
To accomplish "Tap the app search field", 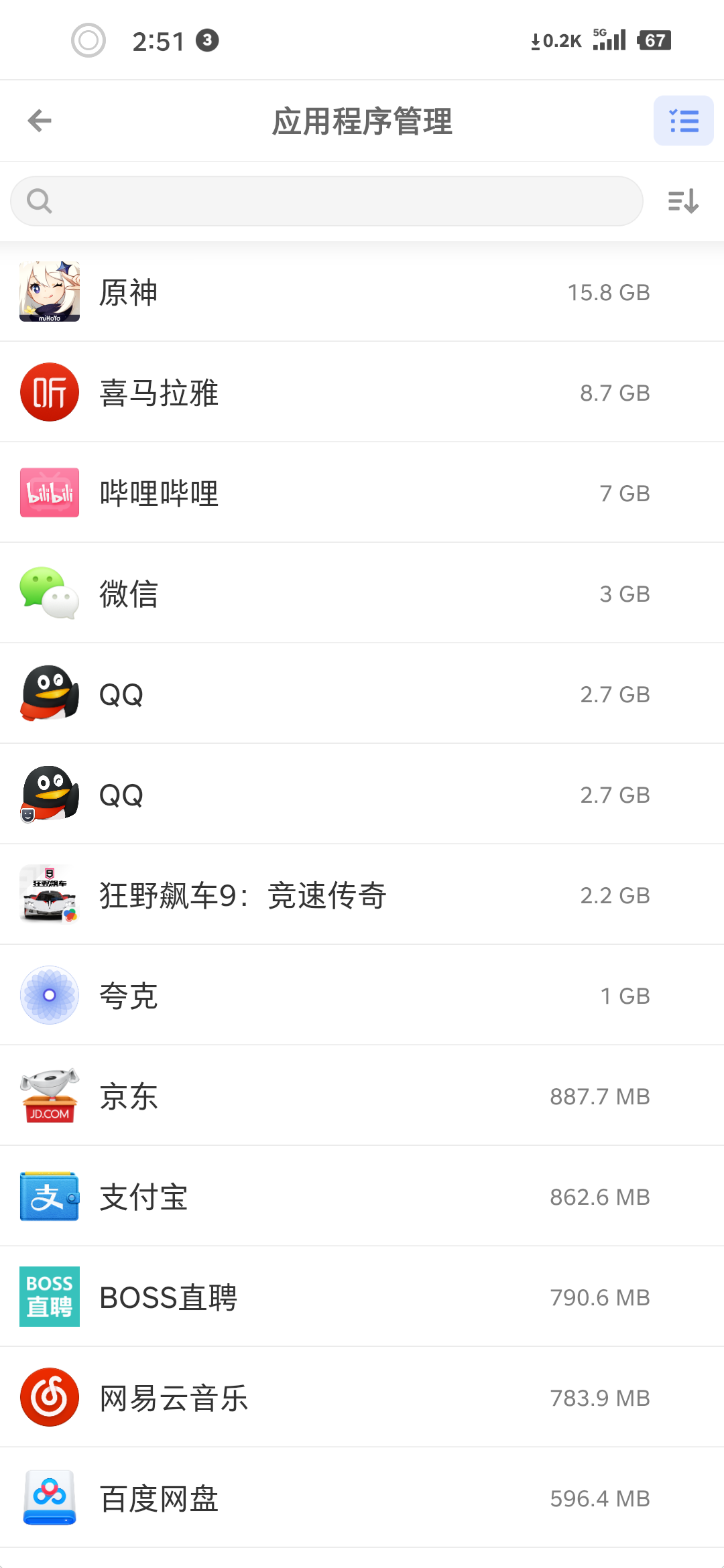I will pos(326,201).
